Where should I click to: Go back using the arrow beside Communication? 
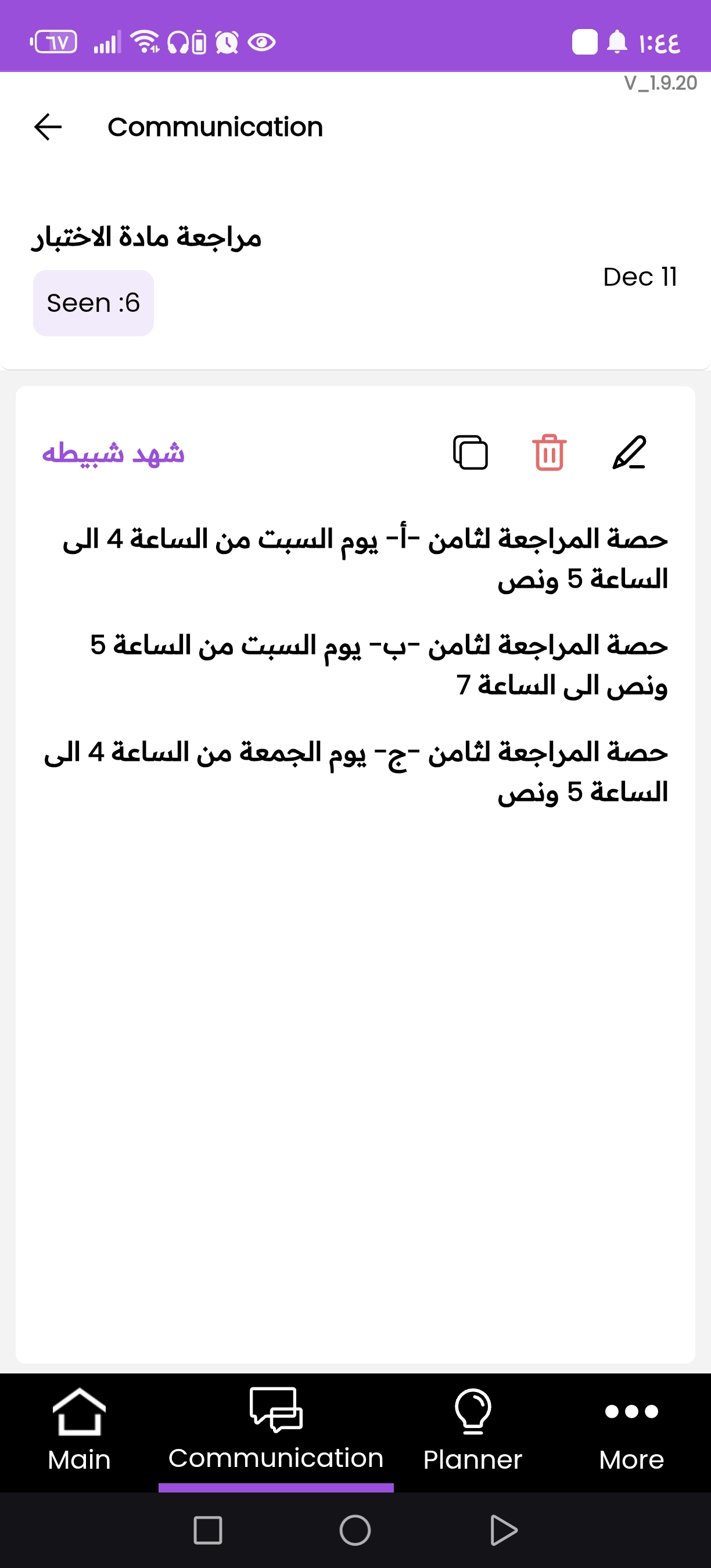[48, 127]
